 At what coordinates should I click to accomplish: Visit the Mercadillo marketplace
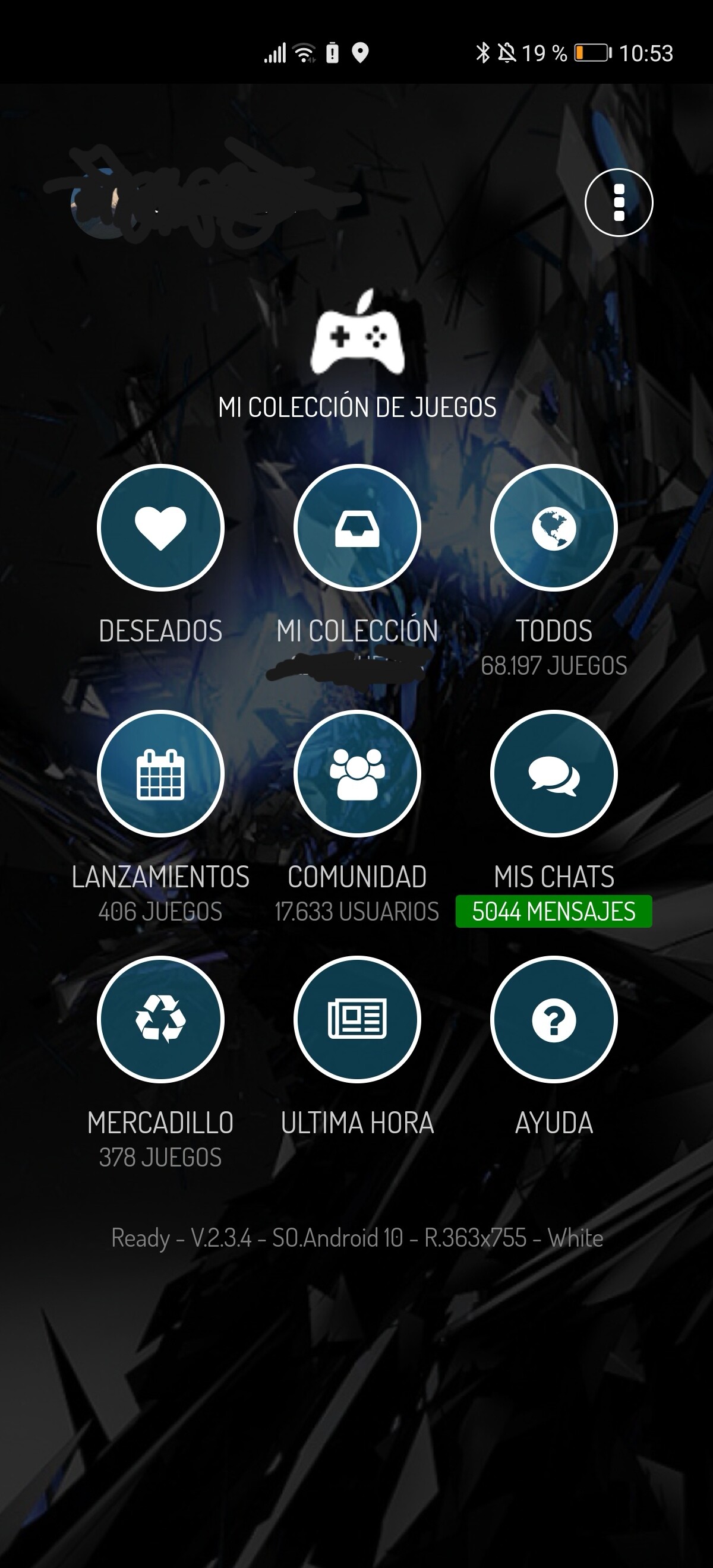coord(161,1020)
